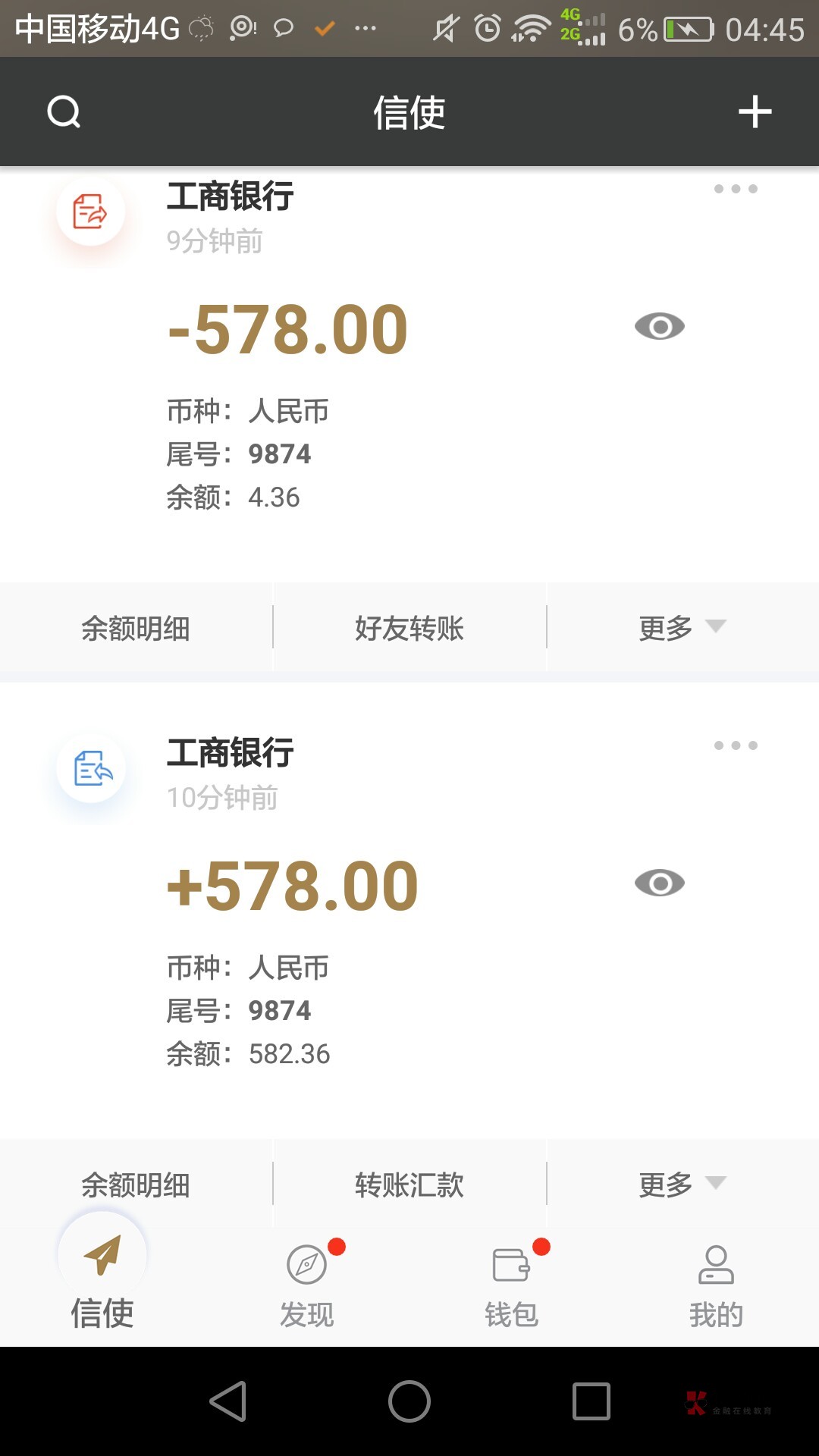
Task: Open the ellipsis menu of the second 工商银行 message
Action: (x=736, y=745)
